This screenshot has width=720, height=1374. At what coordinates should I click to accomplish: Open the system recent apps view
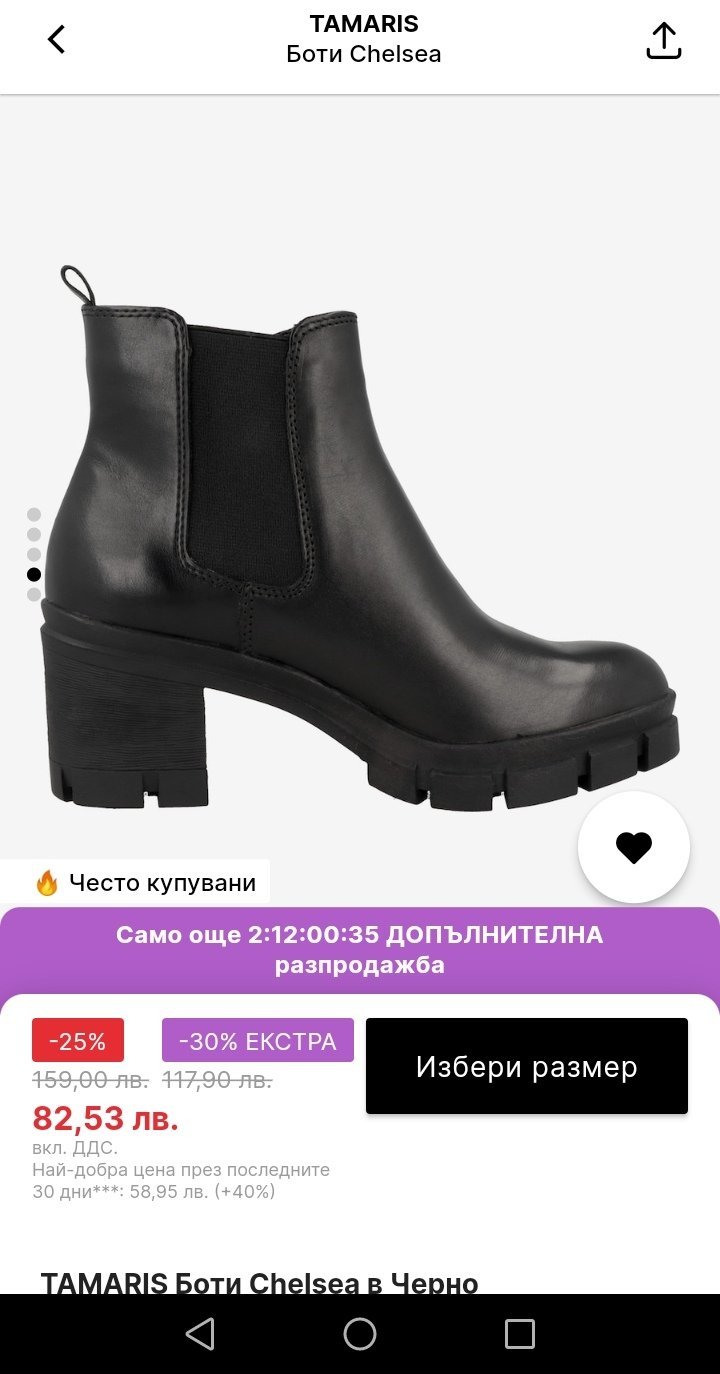pos(520,1333)
